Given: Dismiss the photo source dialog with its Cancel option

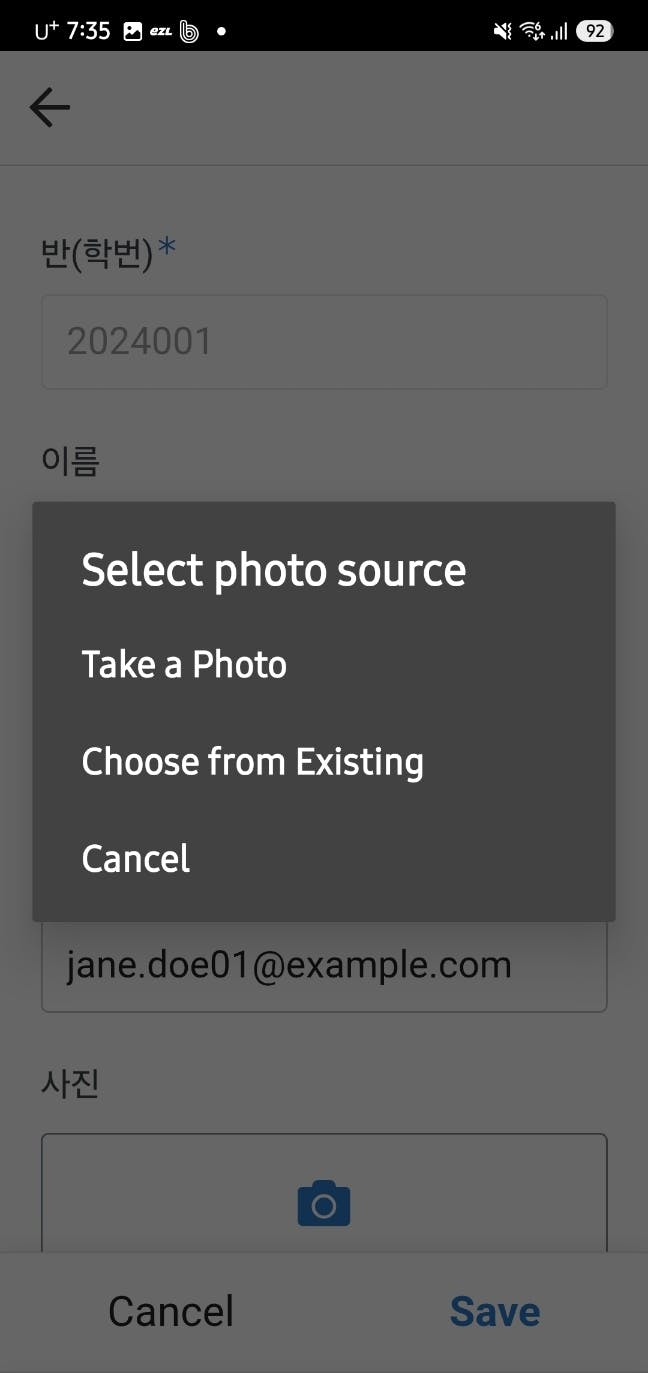Looking at the screenshot, I should pos(136,859).
